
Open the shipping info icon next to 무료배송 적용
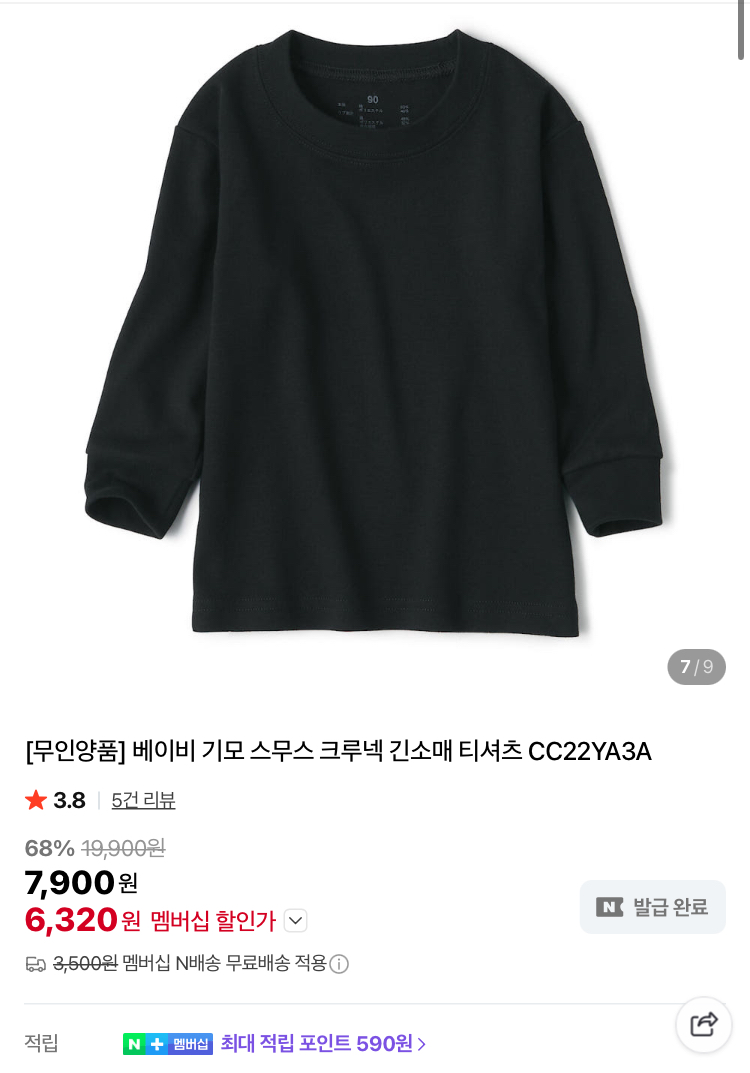[x=340, y=964]
